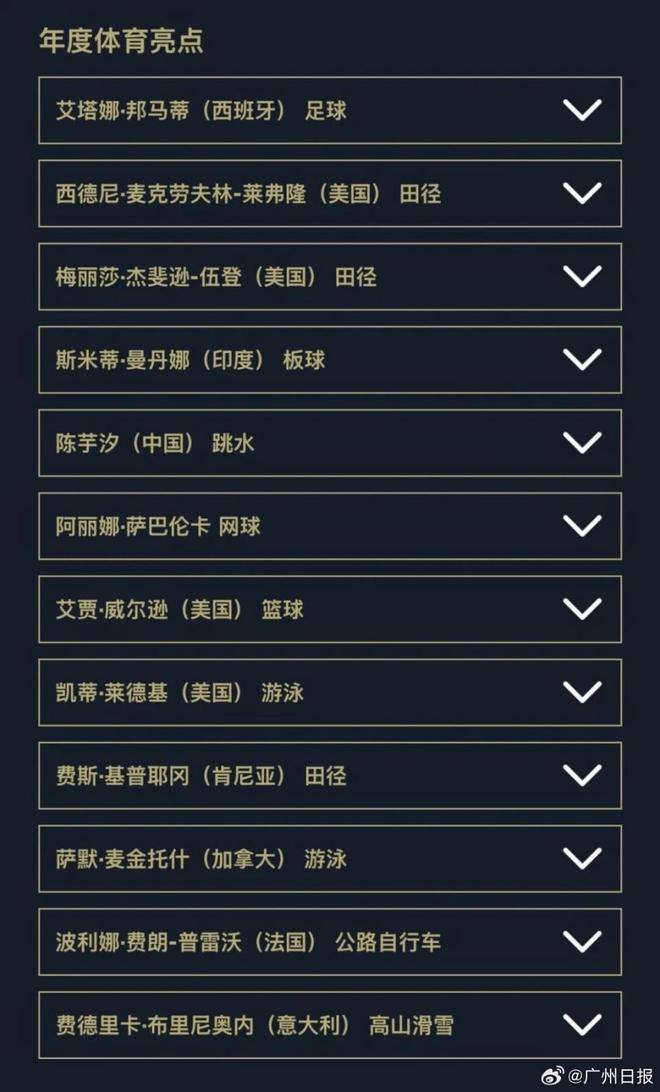
Task: Expand the 阿丽娜·萨巴伦卡 网球 entry
Action: point(582,525)
